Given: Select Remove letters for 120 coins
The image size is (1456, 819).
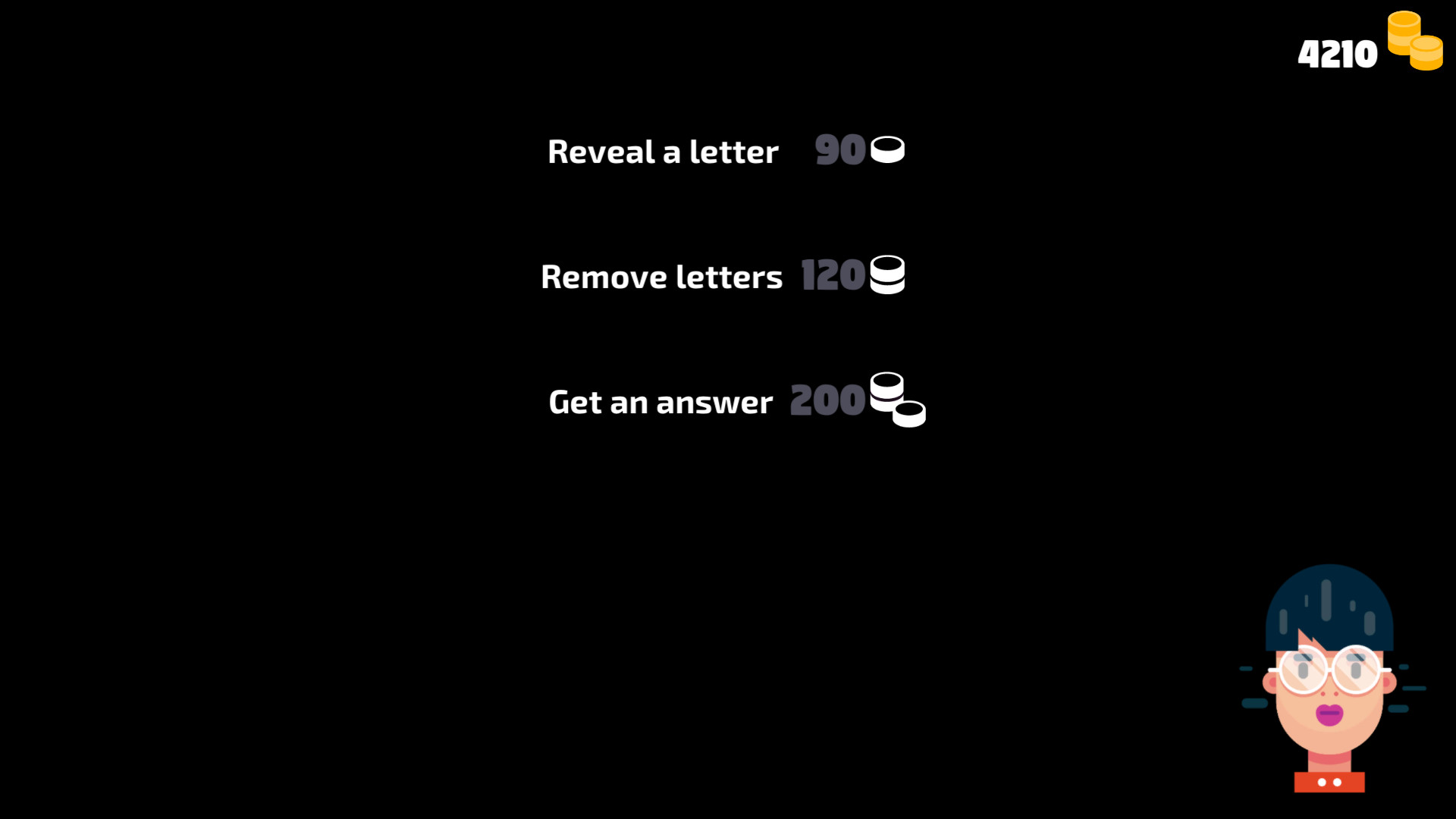Looking at the screenshot, I should point(722,276).
